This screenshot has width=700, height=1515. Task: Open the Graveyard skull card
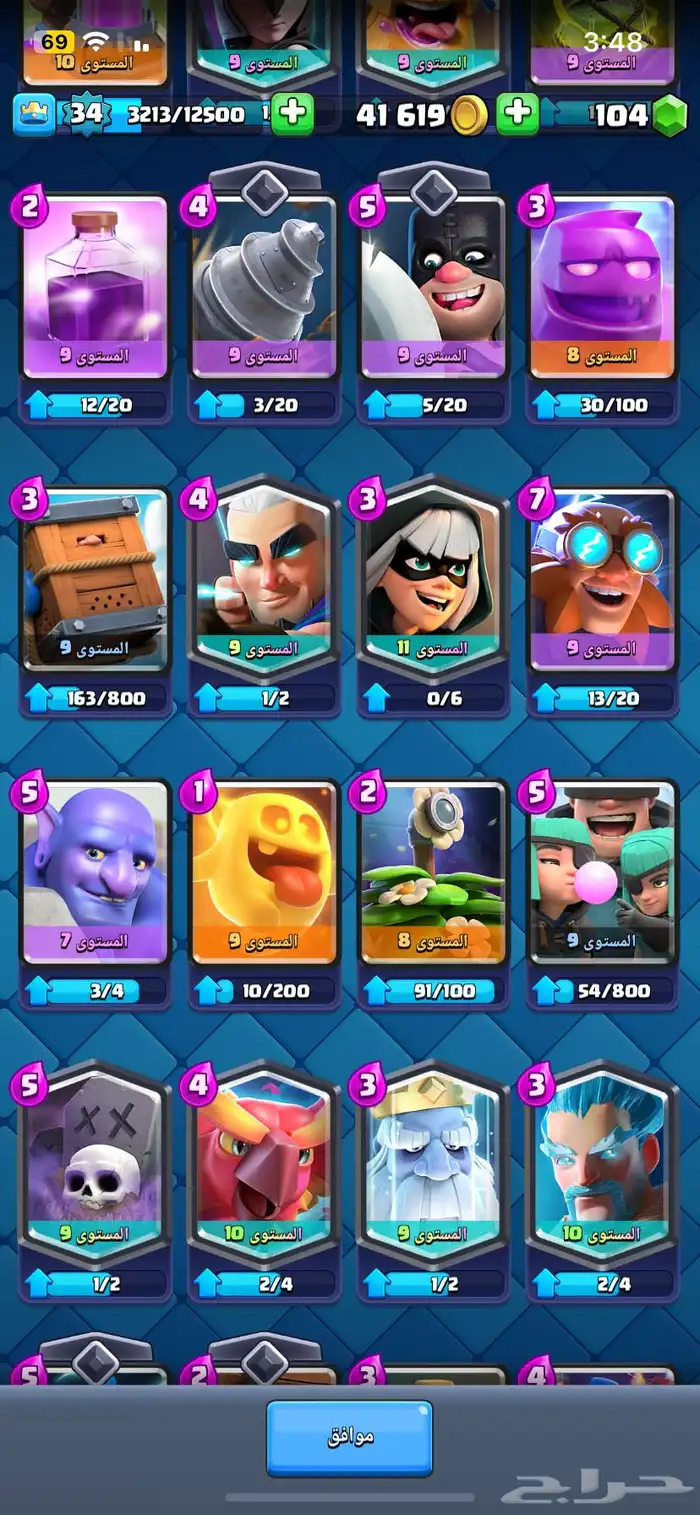(x=95, y=1165)
